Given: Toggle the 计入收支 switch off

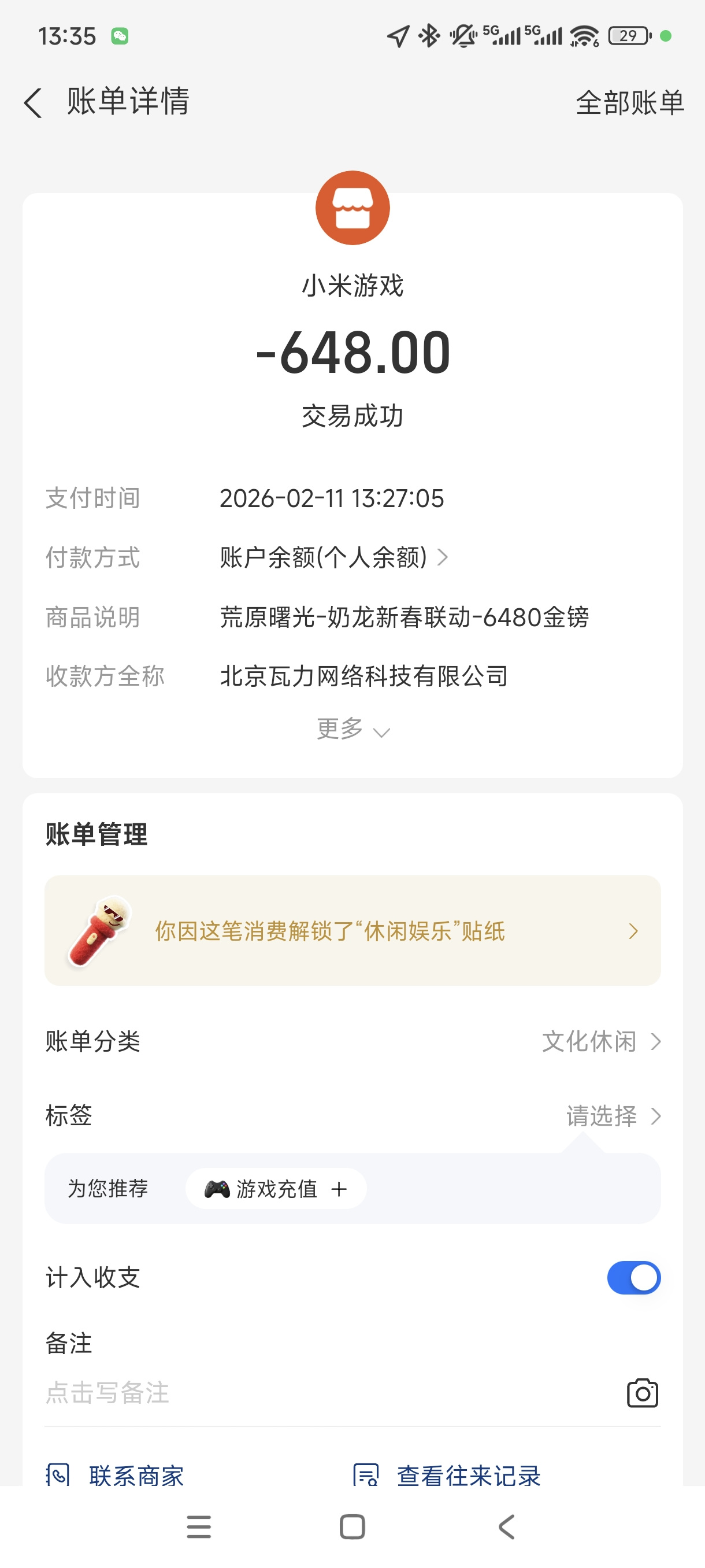Looking at the screenshot, I should point(634,1277).
